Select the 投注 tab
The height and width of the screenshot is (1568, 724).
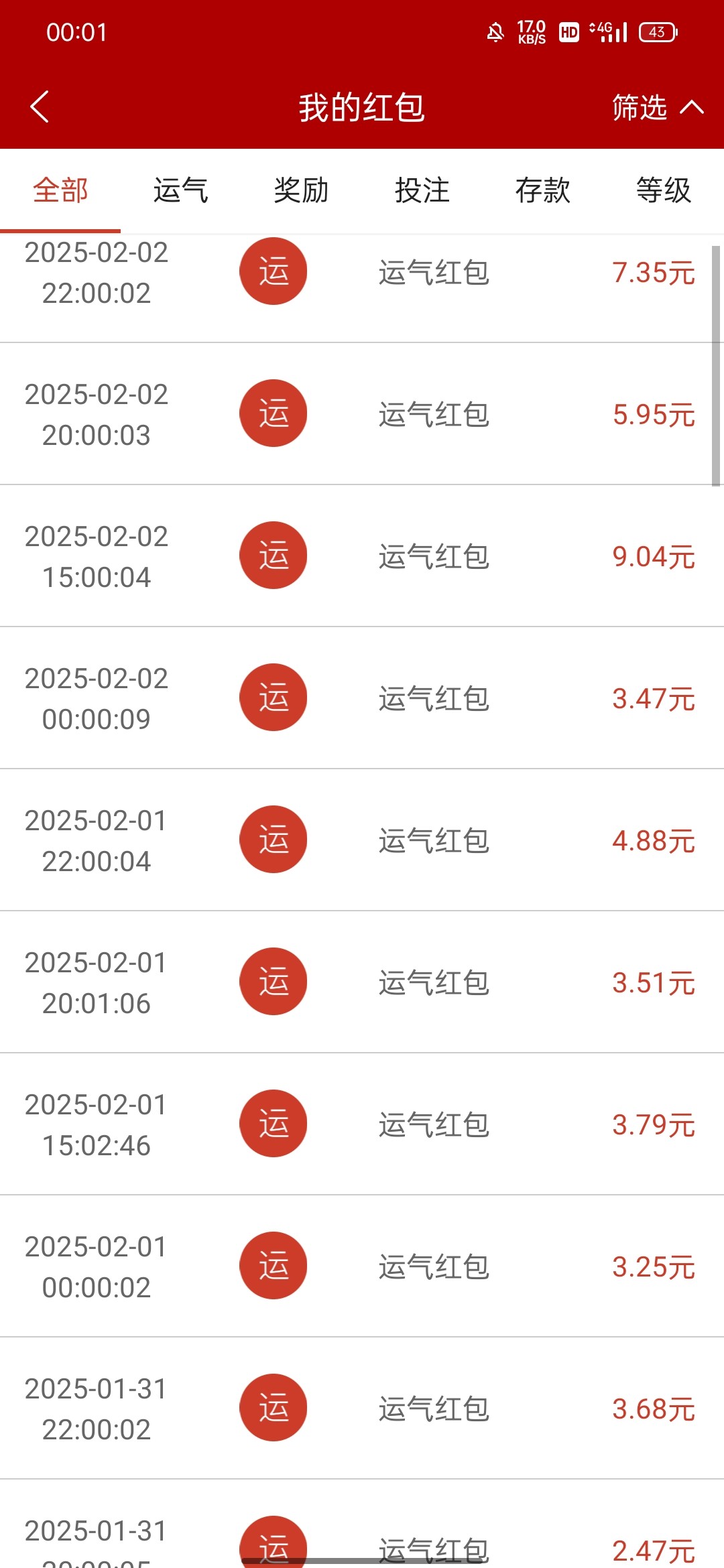coord(422,190)
